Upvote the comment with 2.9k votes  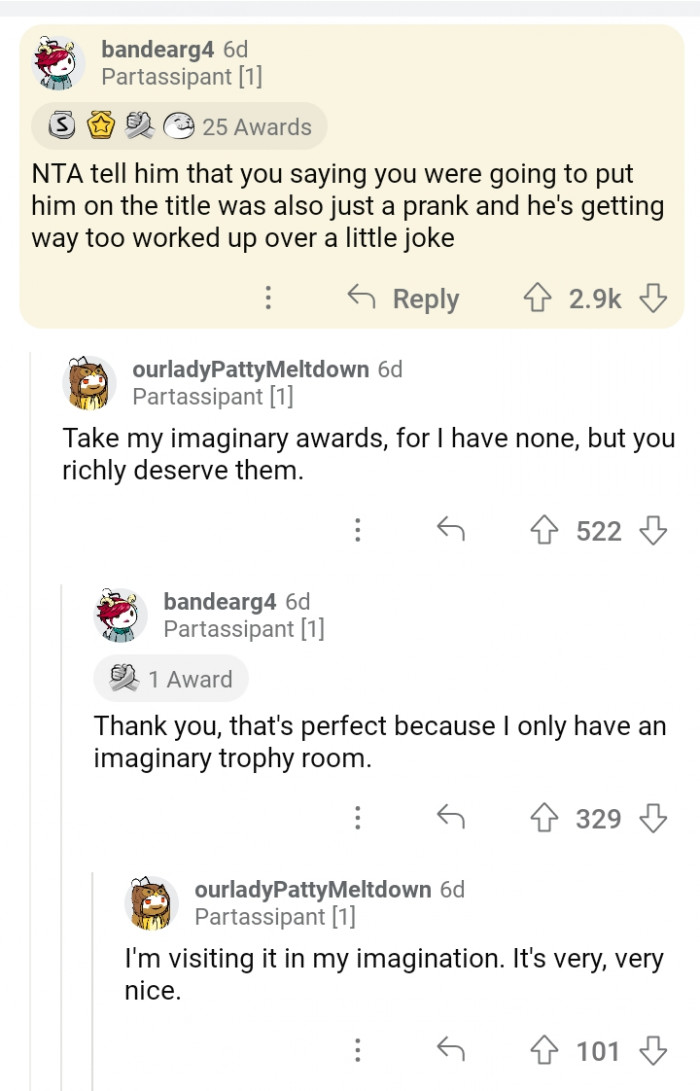point(540,298)
